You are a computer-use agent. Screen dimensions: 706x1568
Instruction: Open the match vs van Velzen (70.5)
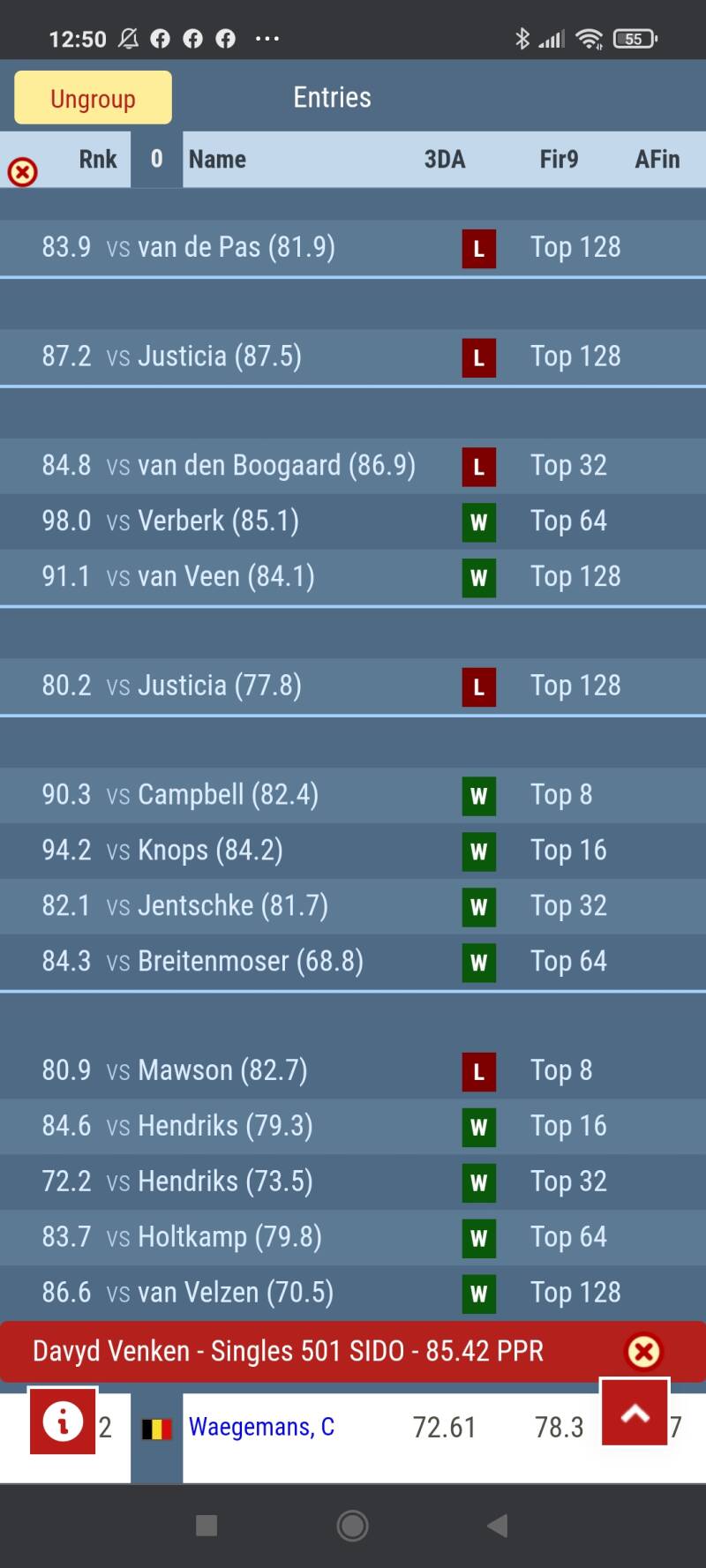[235, 1293]
